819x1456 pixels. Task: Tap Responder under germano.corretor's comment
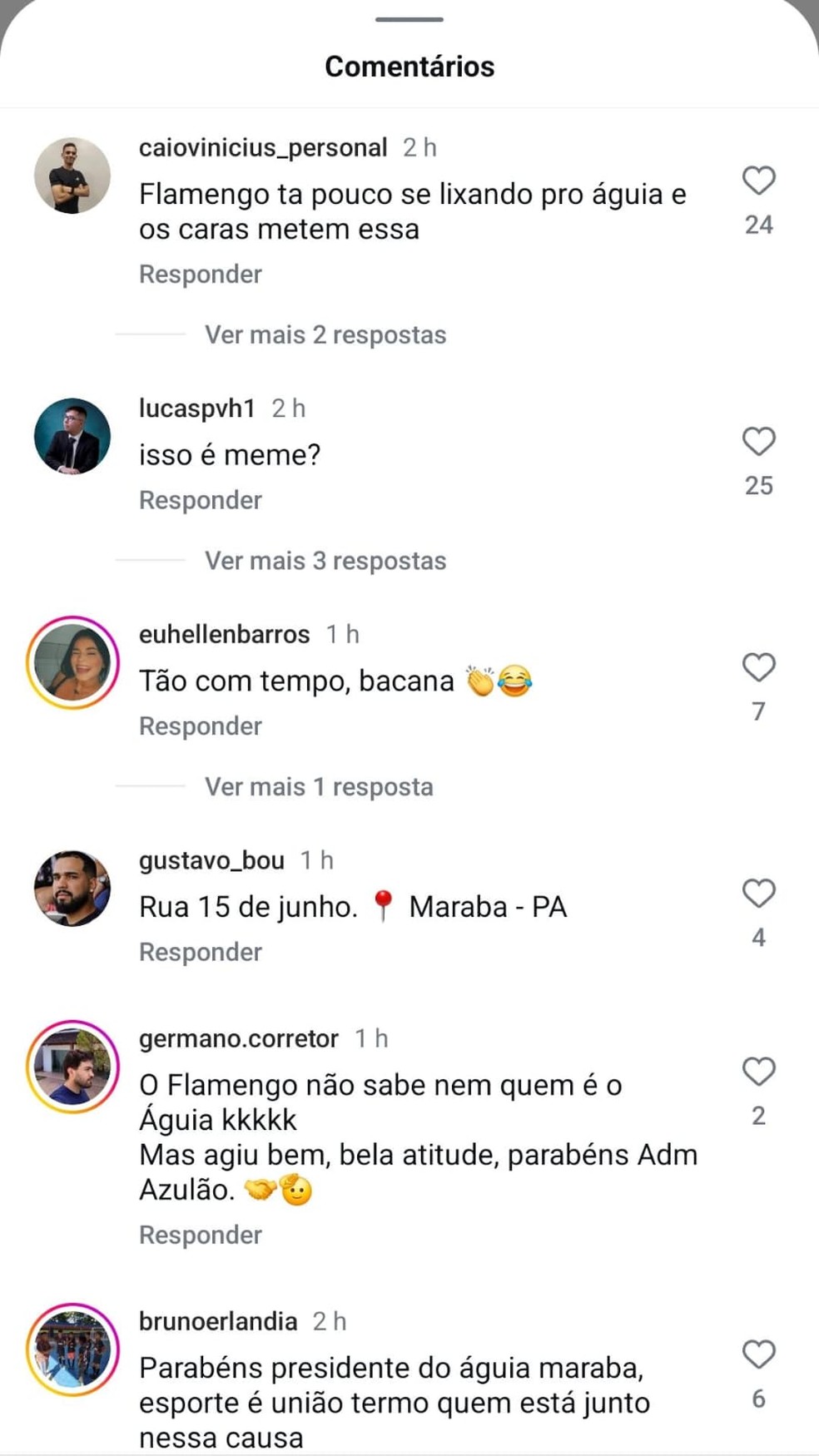pyautogui.click(x=200, y=1235)
